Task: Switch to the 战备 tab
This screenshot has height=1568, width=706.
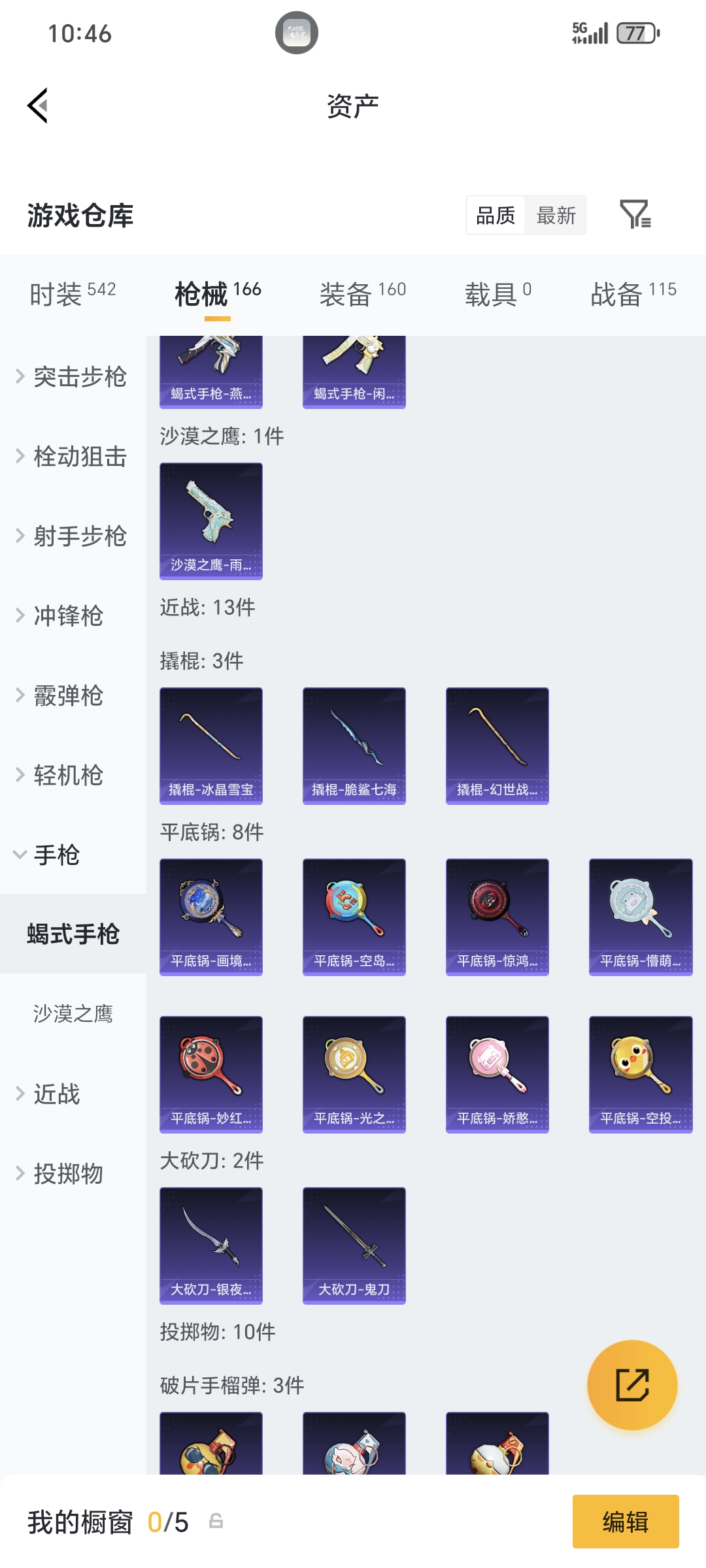Action: (x=633, y=294)
